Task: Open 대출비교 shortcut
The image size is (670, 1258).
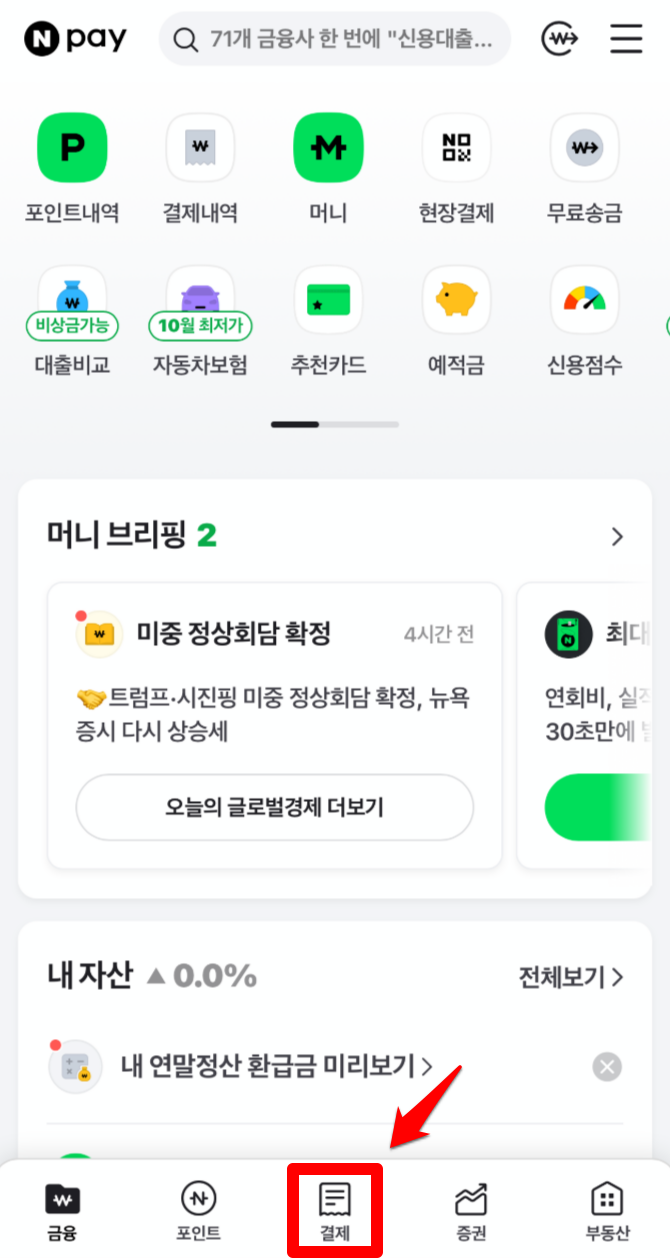Action: pyautogui.click(x=72, y=320)
